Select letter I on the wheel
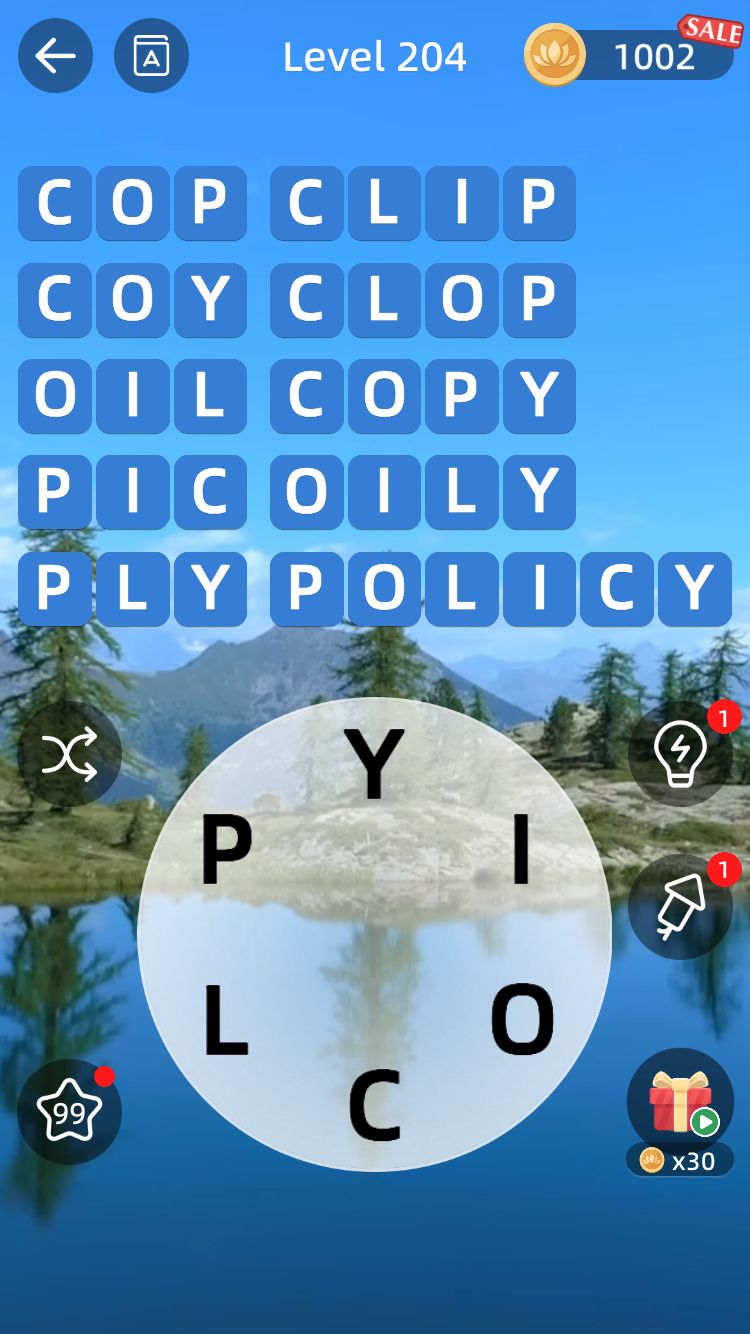 click(x=521, y=850)
